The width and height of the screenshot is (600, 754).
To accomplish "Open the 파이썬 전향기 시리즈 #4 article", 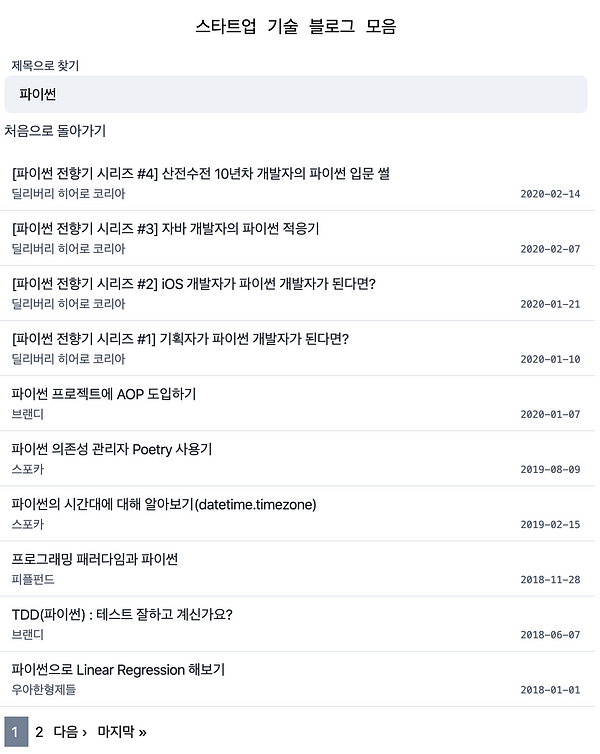I will click(x=201, y=174).
